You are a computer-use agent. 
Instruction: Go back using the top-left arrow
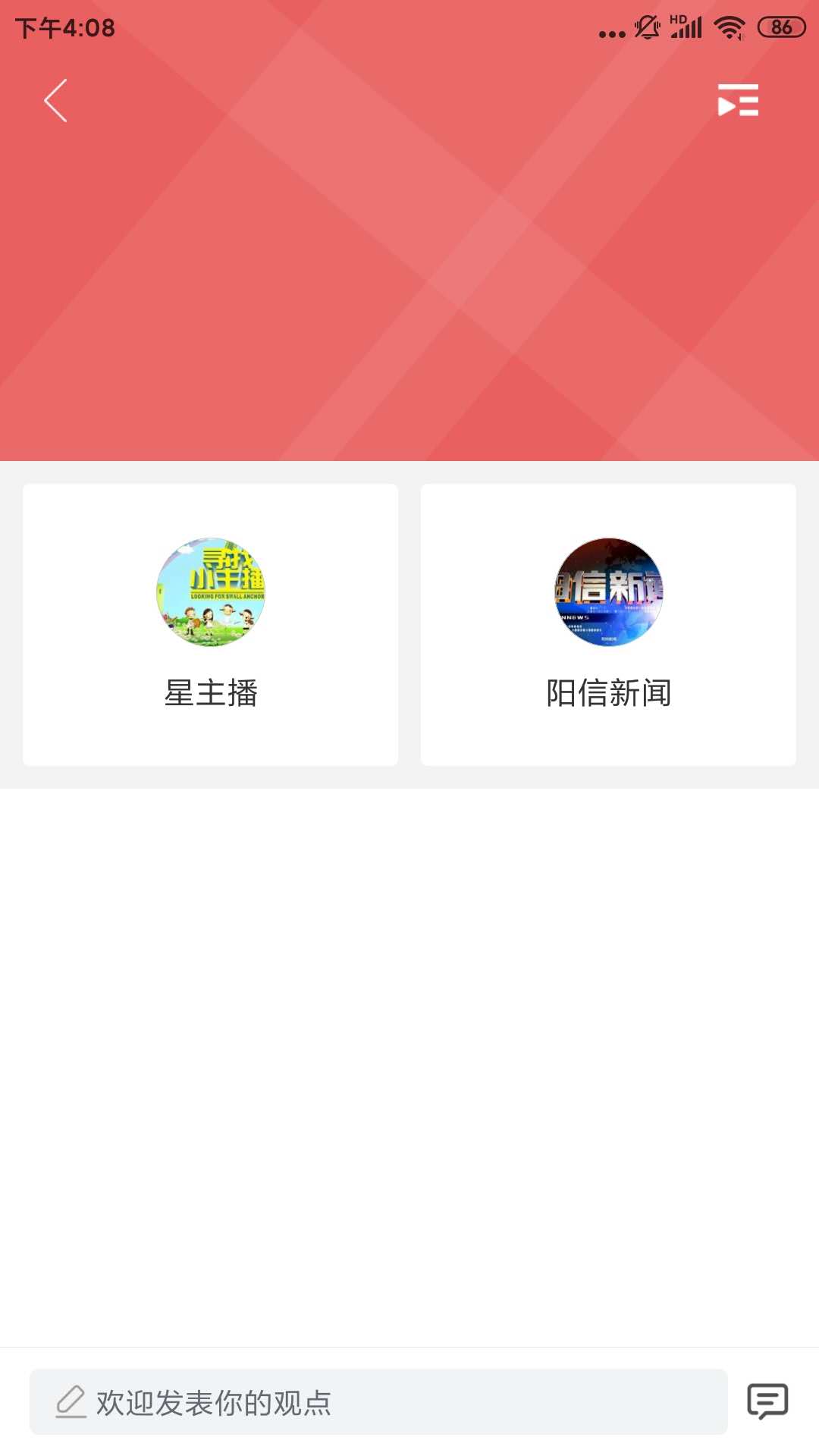pos(55,100)
